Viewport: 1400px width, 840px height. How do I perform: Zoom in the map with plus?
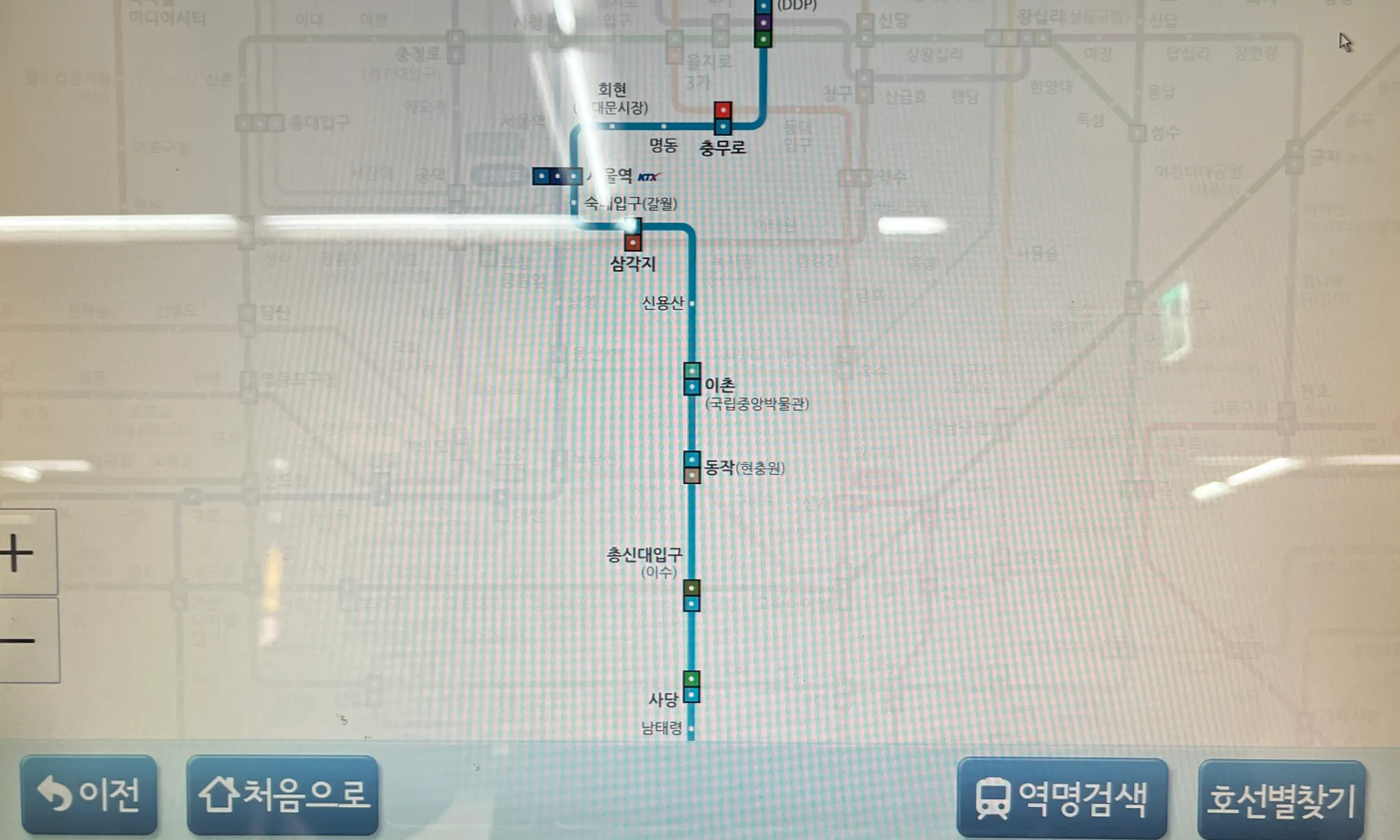pos(21,552)
